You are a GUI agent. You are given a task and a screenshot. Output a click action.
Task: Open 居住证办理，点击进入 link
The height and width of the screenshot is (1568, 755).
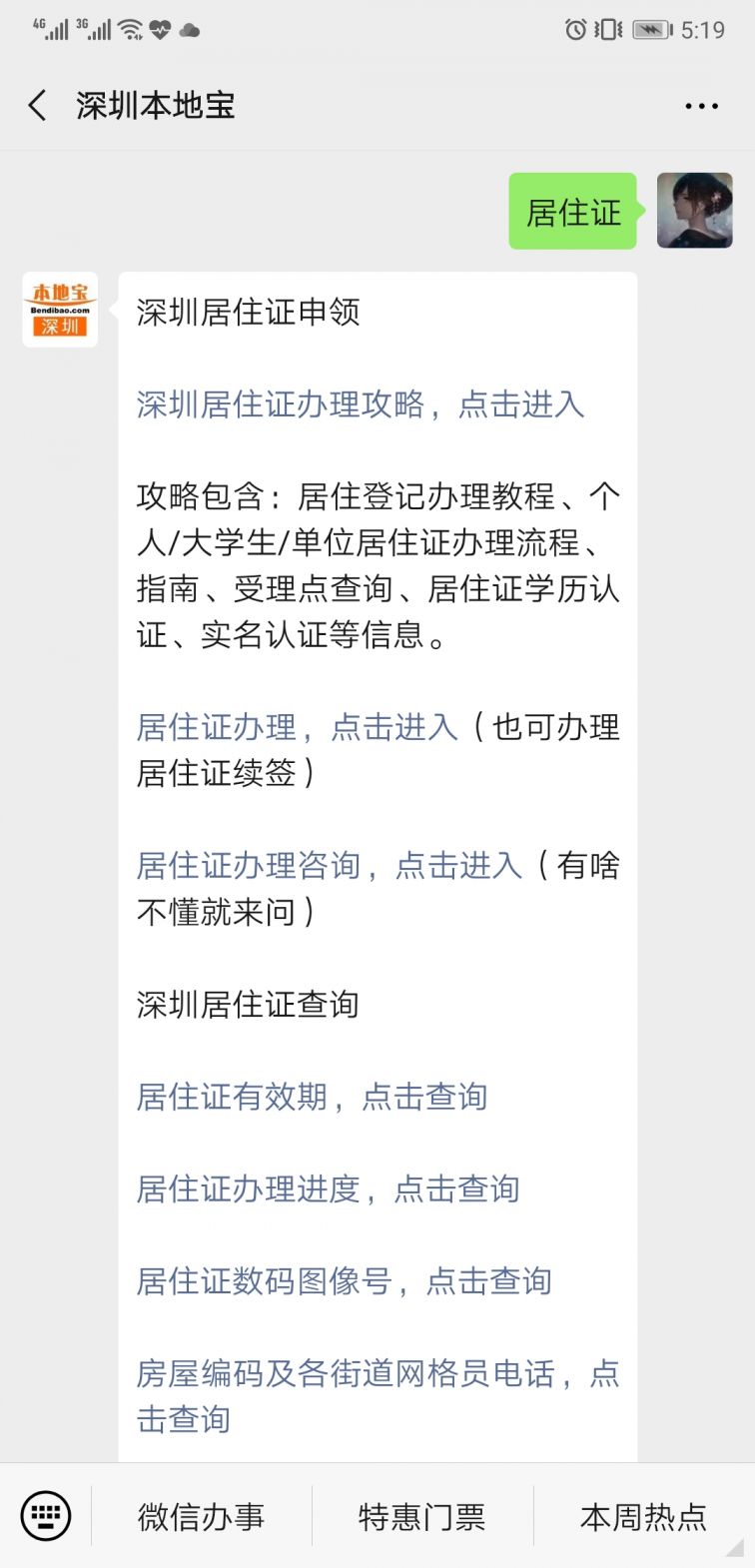point(297,727)
